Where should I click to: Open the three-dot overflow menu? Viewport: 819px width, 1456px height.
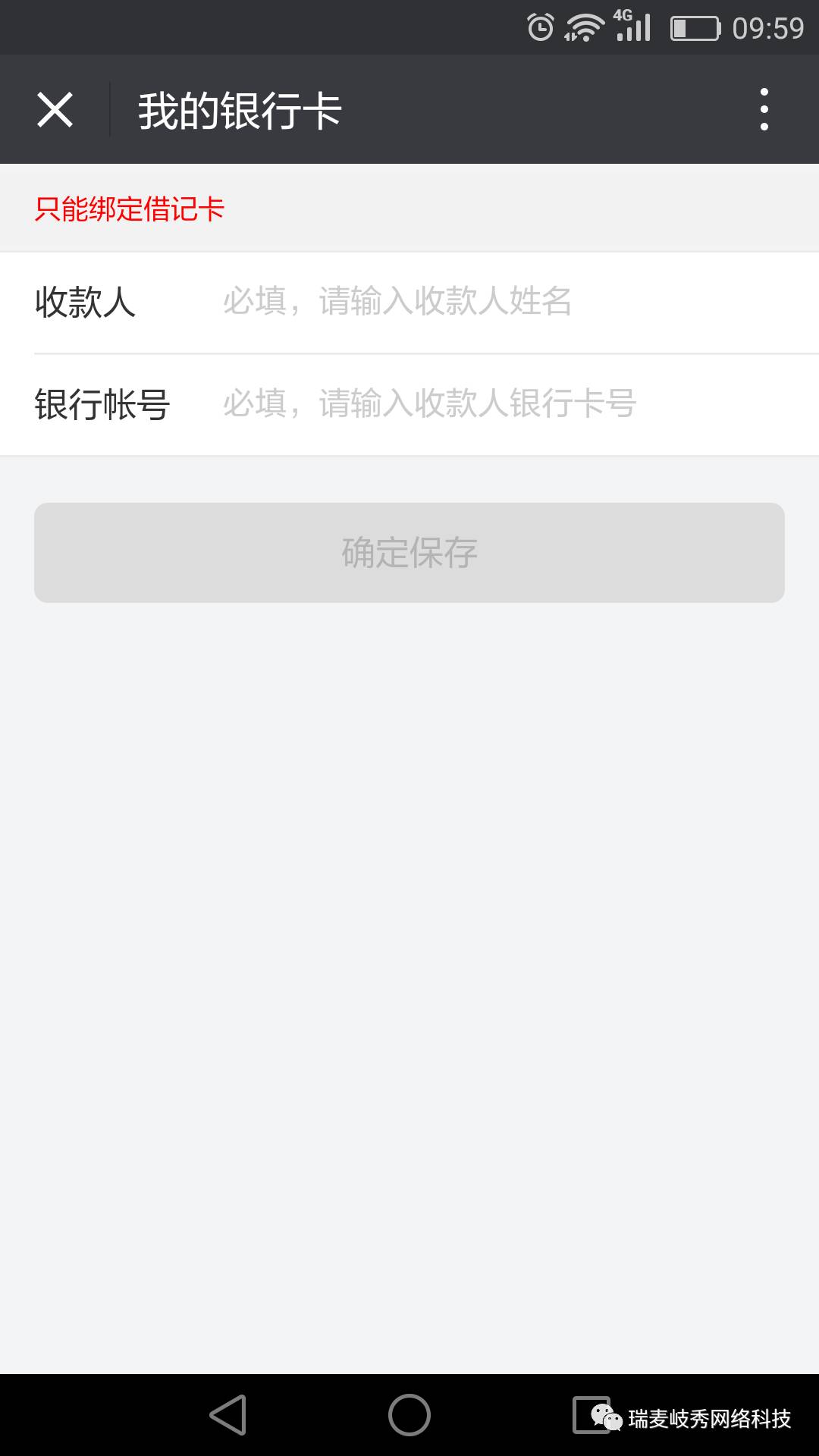pyautogui.click(x=764, y=109)
